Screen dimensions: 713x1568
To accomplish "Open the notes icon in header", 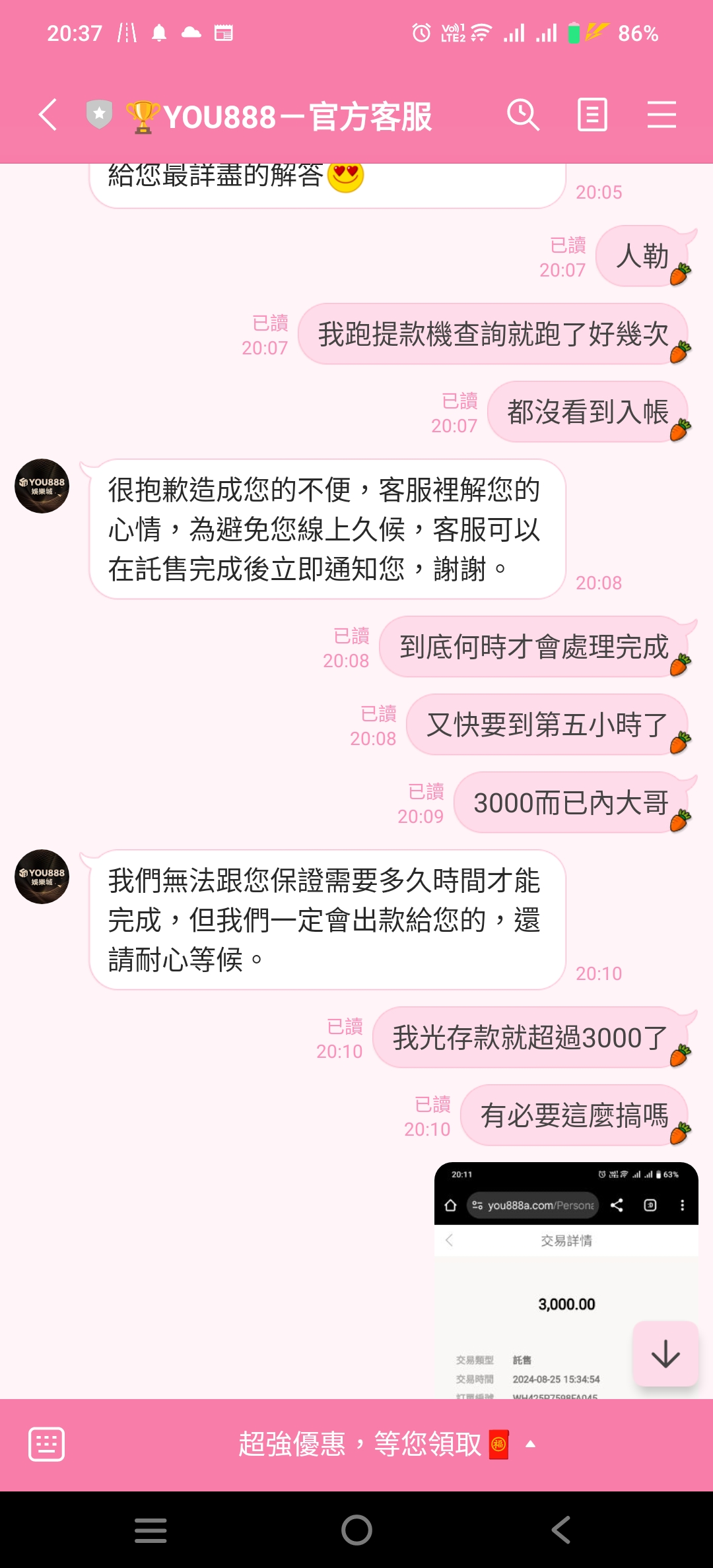I will pyautogui.click(x=592, y=115).
